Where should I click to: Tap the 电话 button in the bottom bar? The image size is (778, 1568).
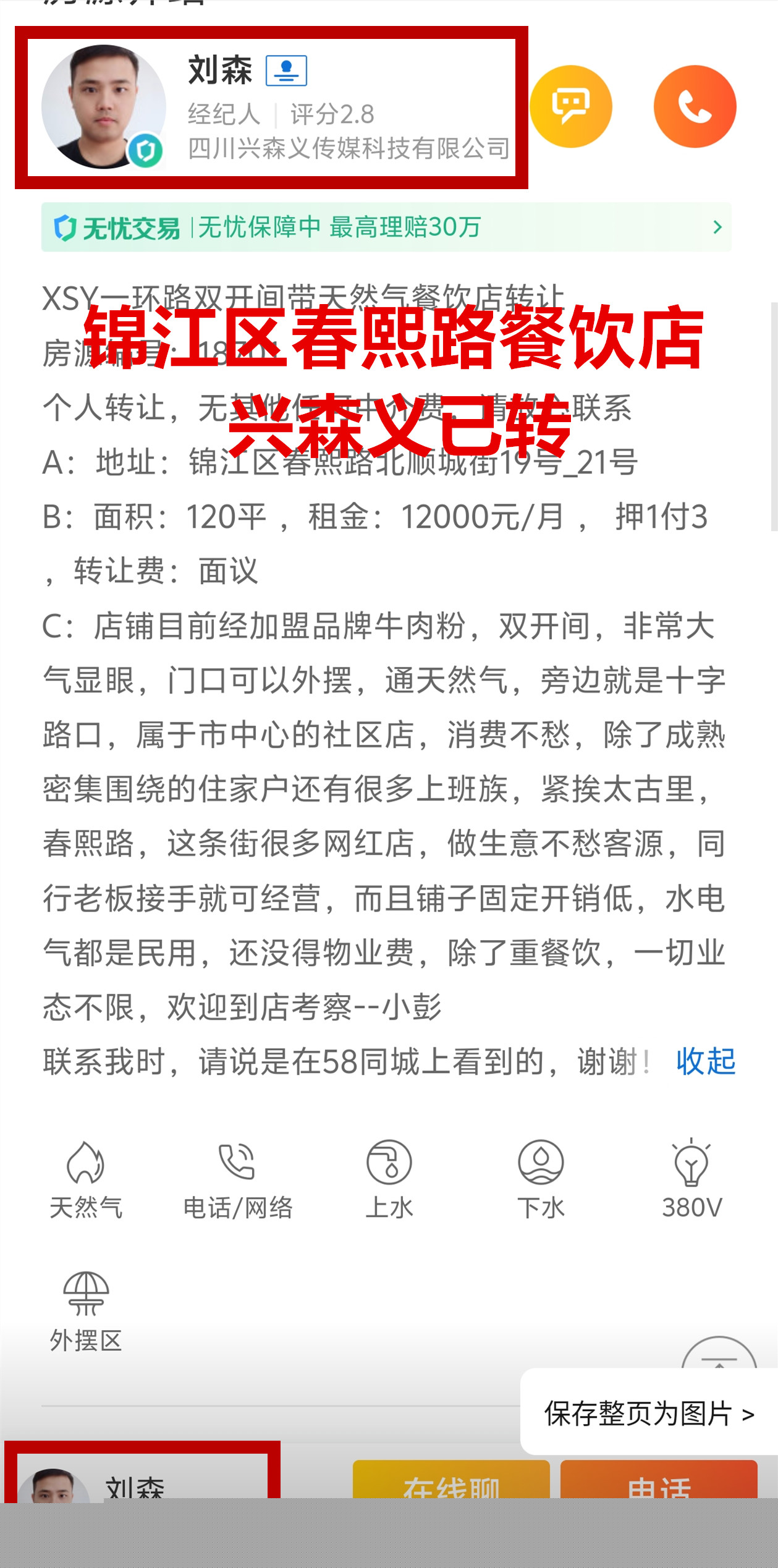click(659, 1482)
